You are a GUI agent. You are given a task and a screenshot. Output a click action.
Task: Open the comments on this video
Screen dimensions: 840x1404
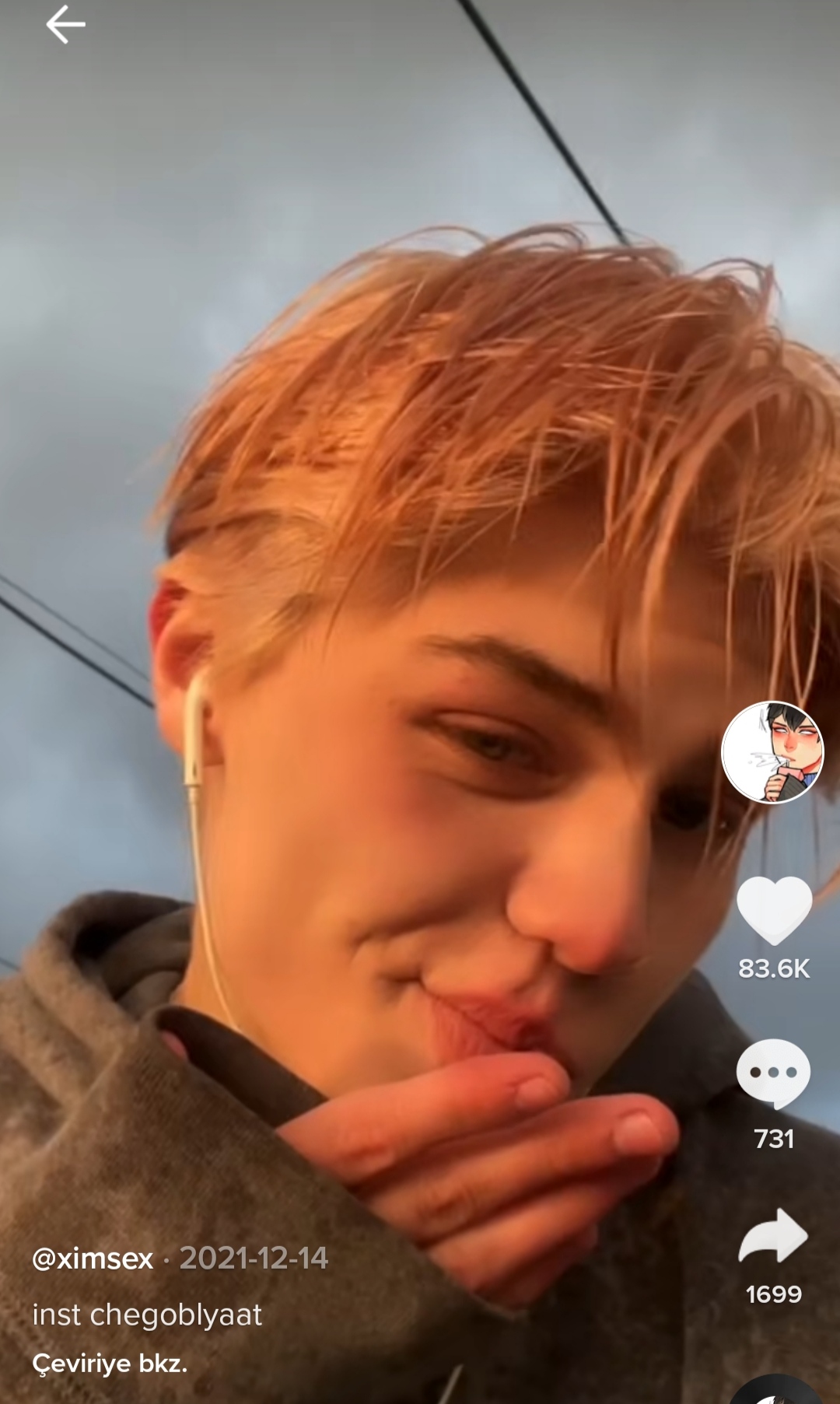click(x=773, y=1073)
